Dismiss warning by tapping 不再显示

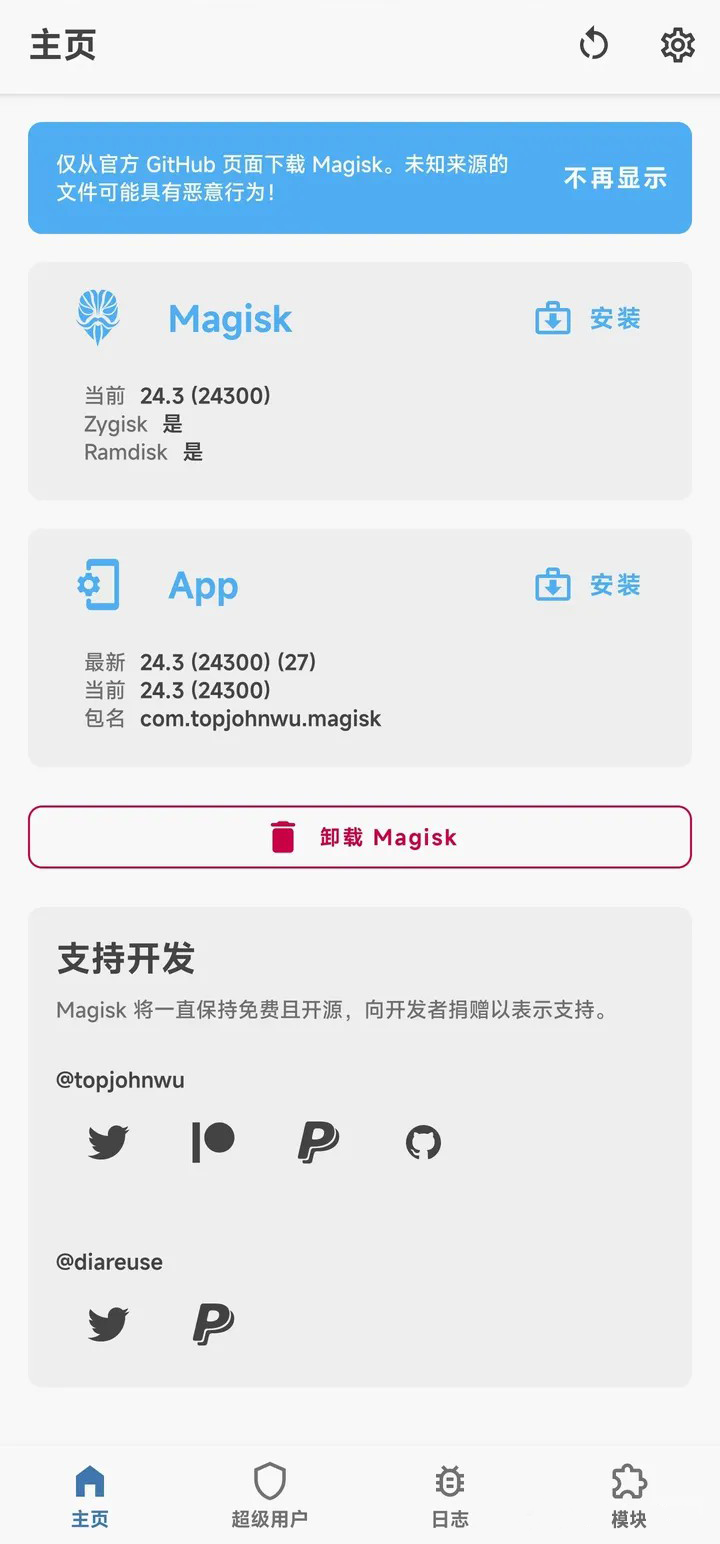tap(616, 178)
